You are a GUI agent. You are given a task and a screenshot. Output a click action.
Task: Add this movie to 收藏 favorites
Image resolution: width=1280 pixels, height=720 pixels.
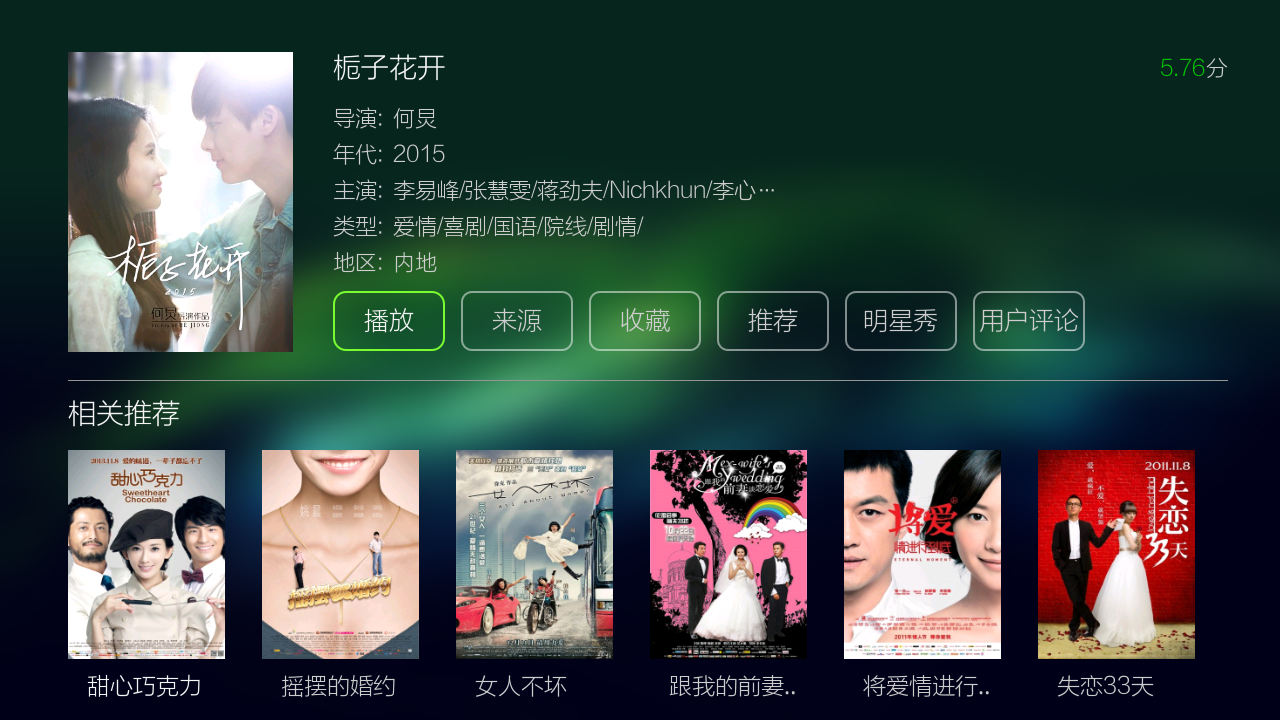click(644, 321)
